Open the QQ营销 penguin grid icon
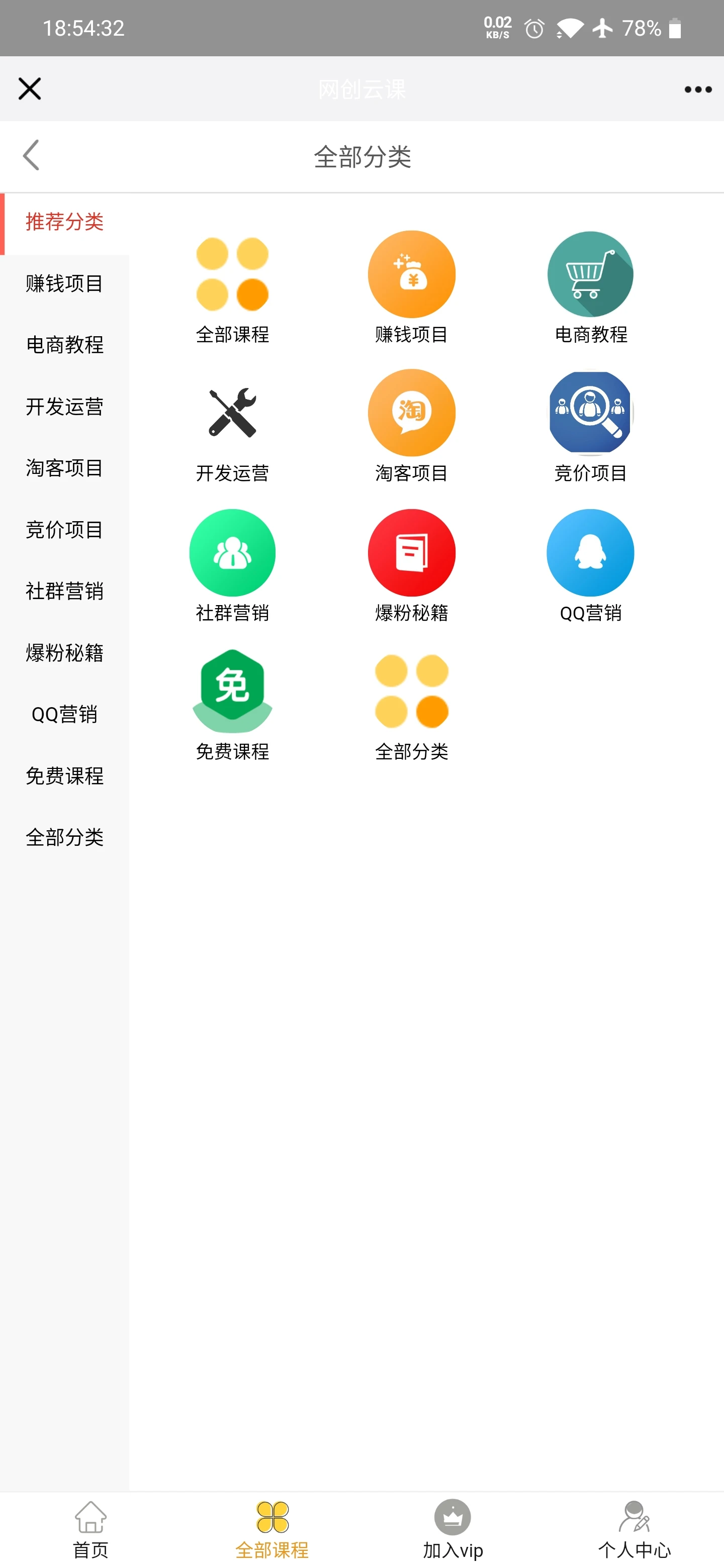Screen dimensions: 724x1568 [591, 553]
